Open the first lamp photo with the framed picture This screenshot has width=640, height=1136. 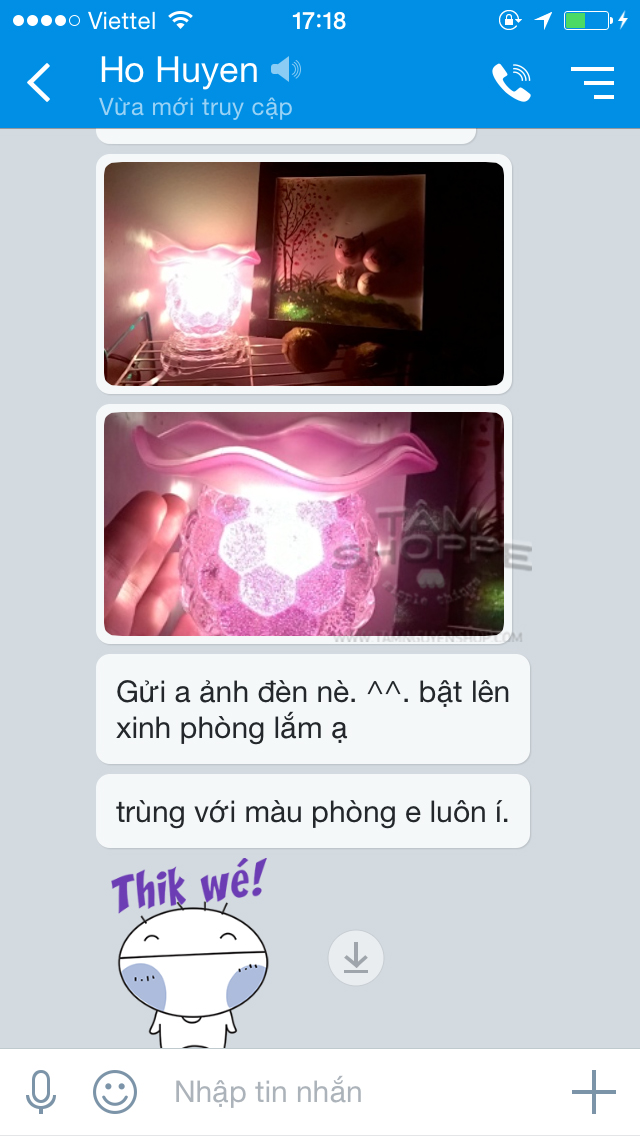(x=304, y=274)
